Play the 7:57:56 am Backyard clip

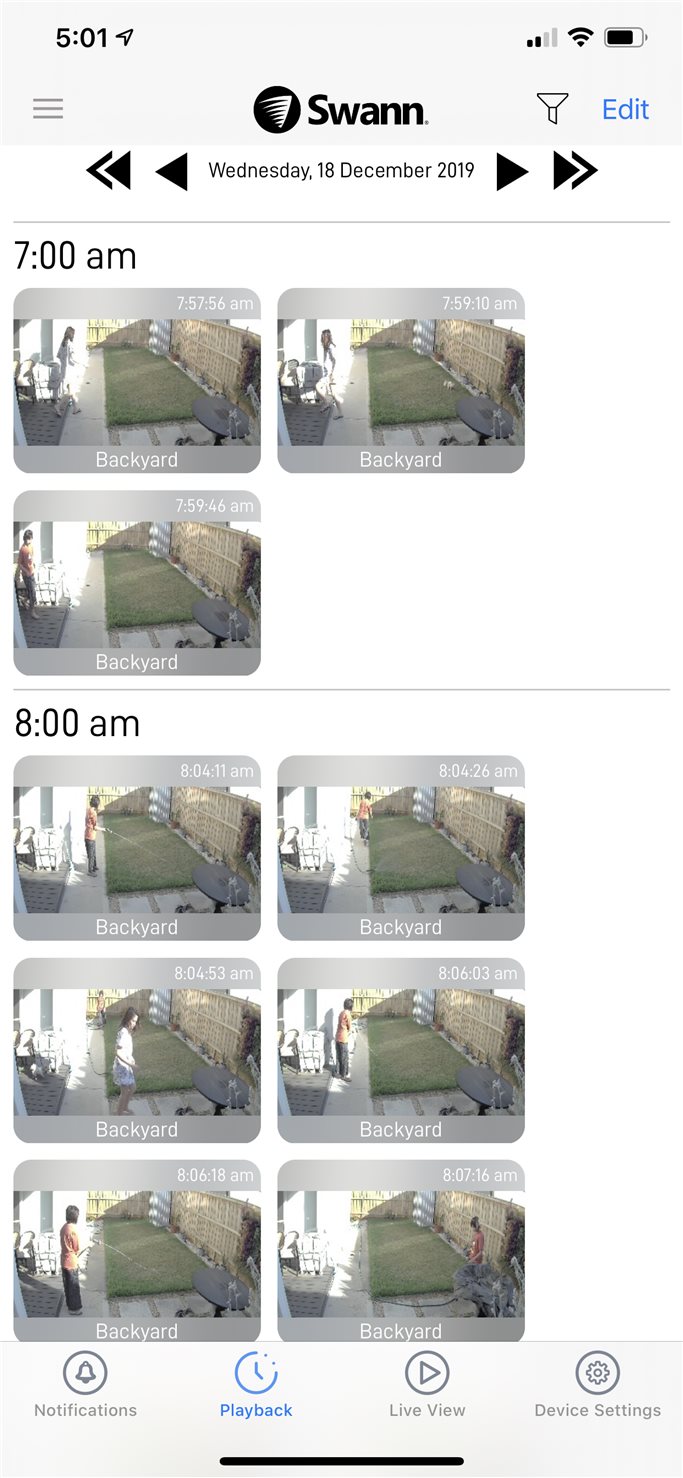click(x=137, y=381)
